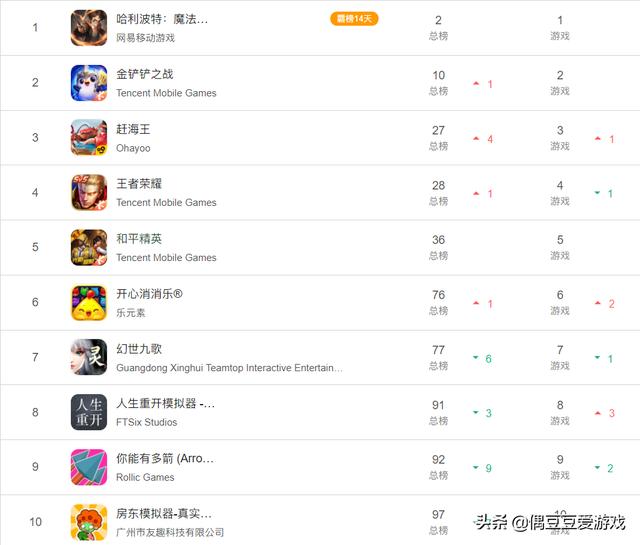Open the 哈利波特：魔法 app entry
This screenshot has height=545, width=640.
165,20
